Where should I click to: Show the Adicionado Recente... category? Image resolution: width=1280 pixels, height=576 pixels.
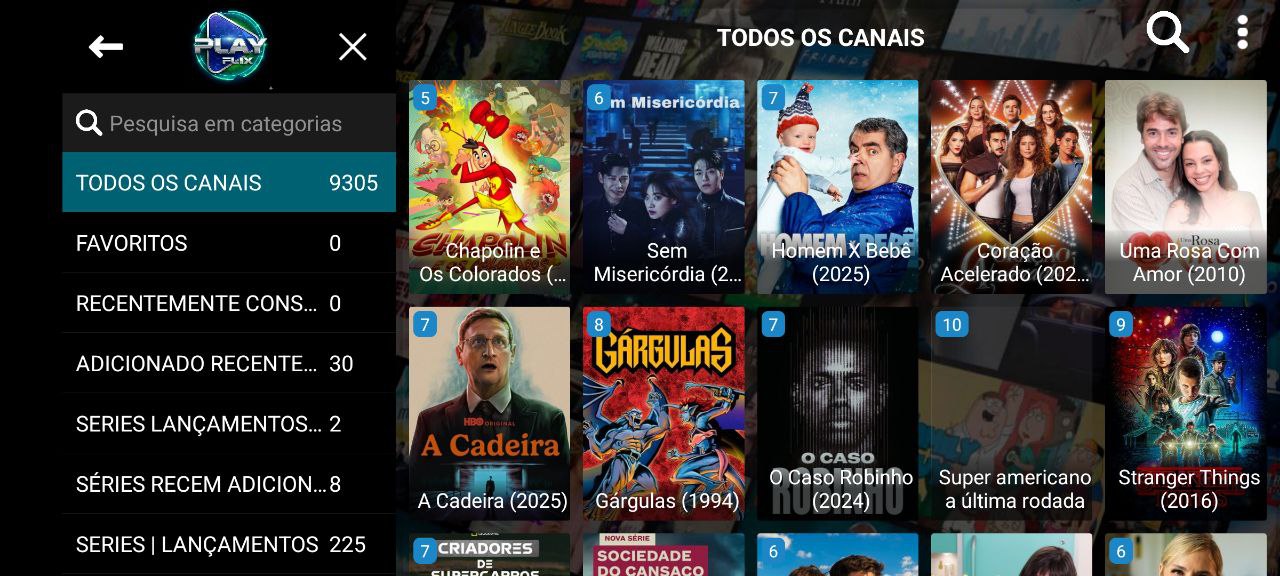228,363
